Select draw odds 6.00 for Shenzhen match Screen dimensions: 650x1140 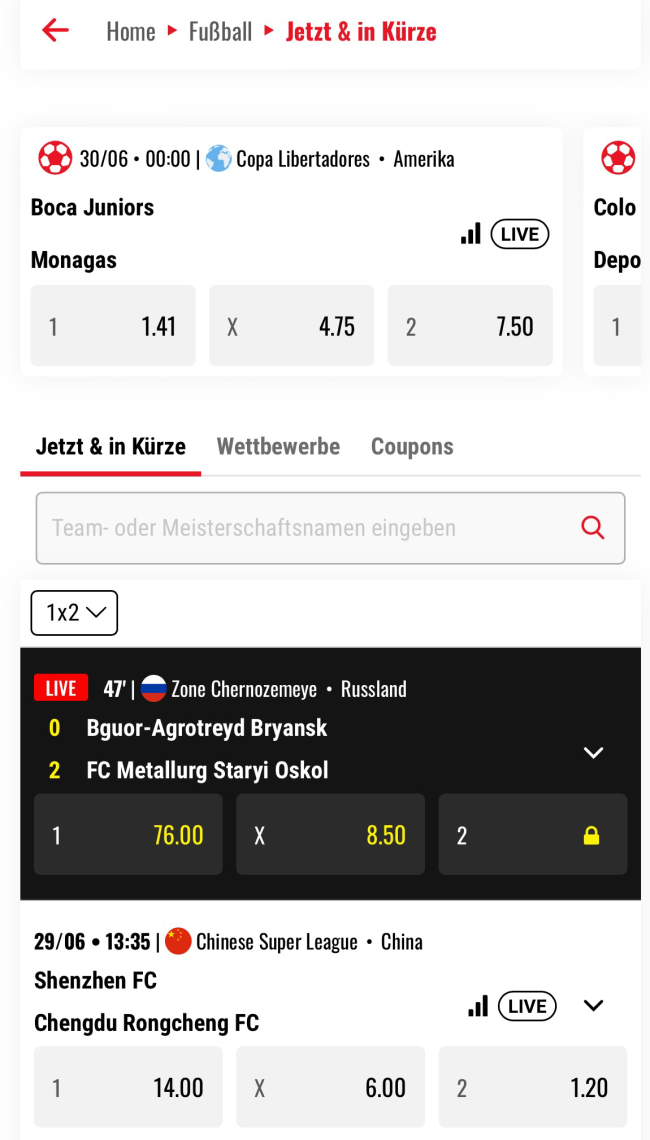tap(330, 1087)
